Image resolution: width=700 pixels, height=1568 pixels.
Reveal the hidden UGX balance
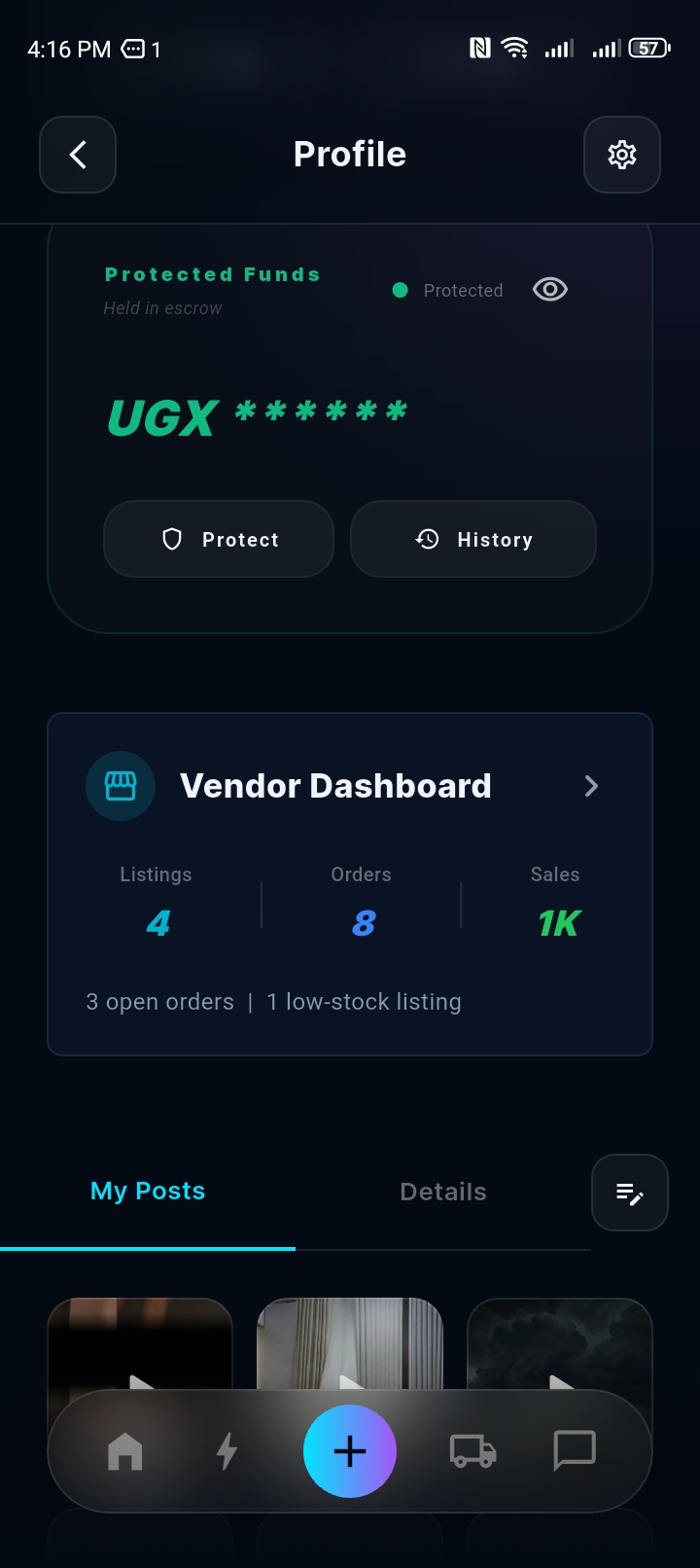point(550,290)
